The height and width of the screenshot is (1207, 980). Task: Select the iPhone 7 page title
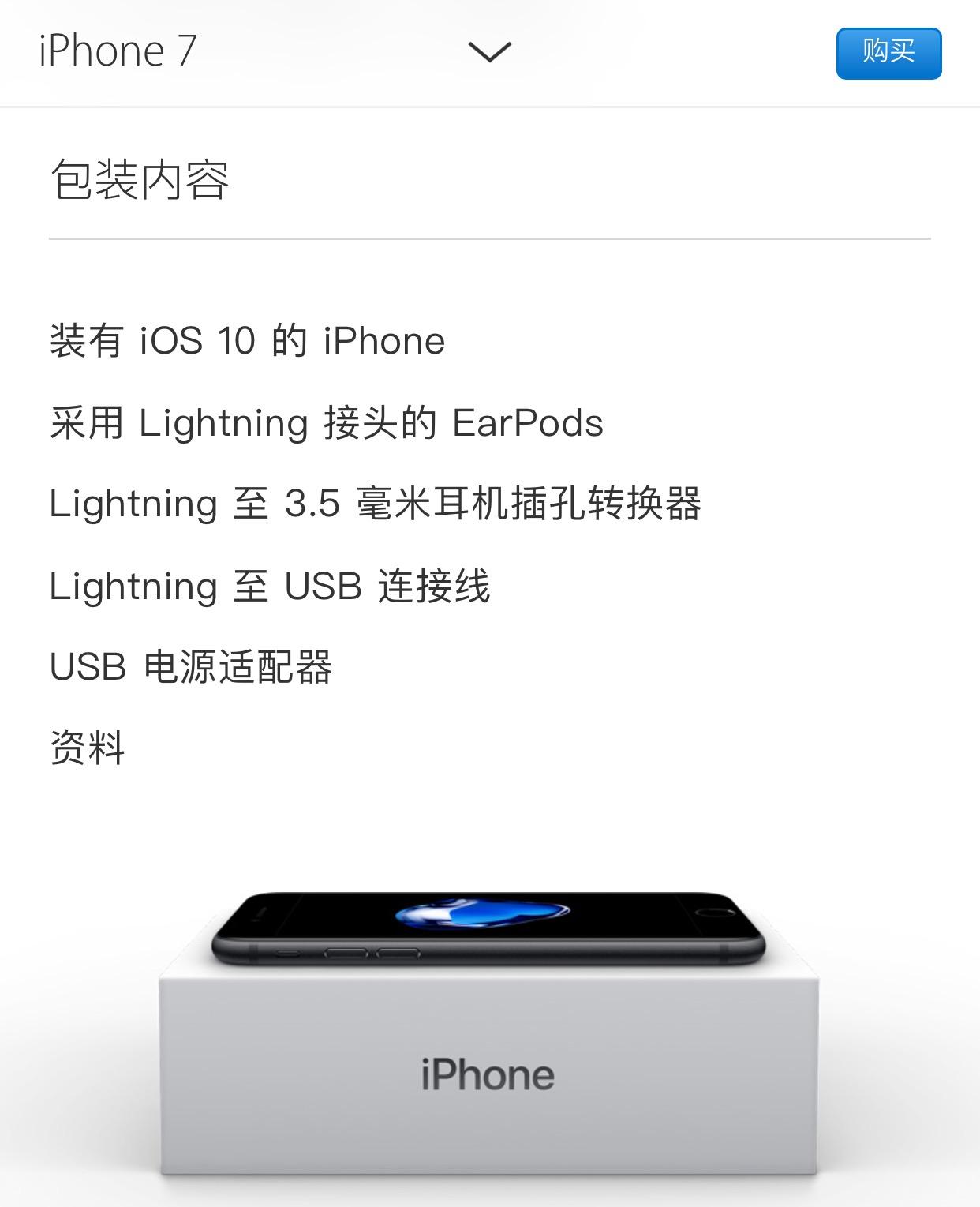119,52
